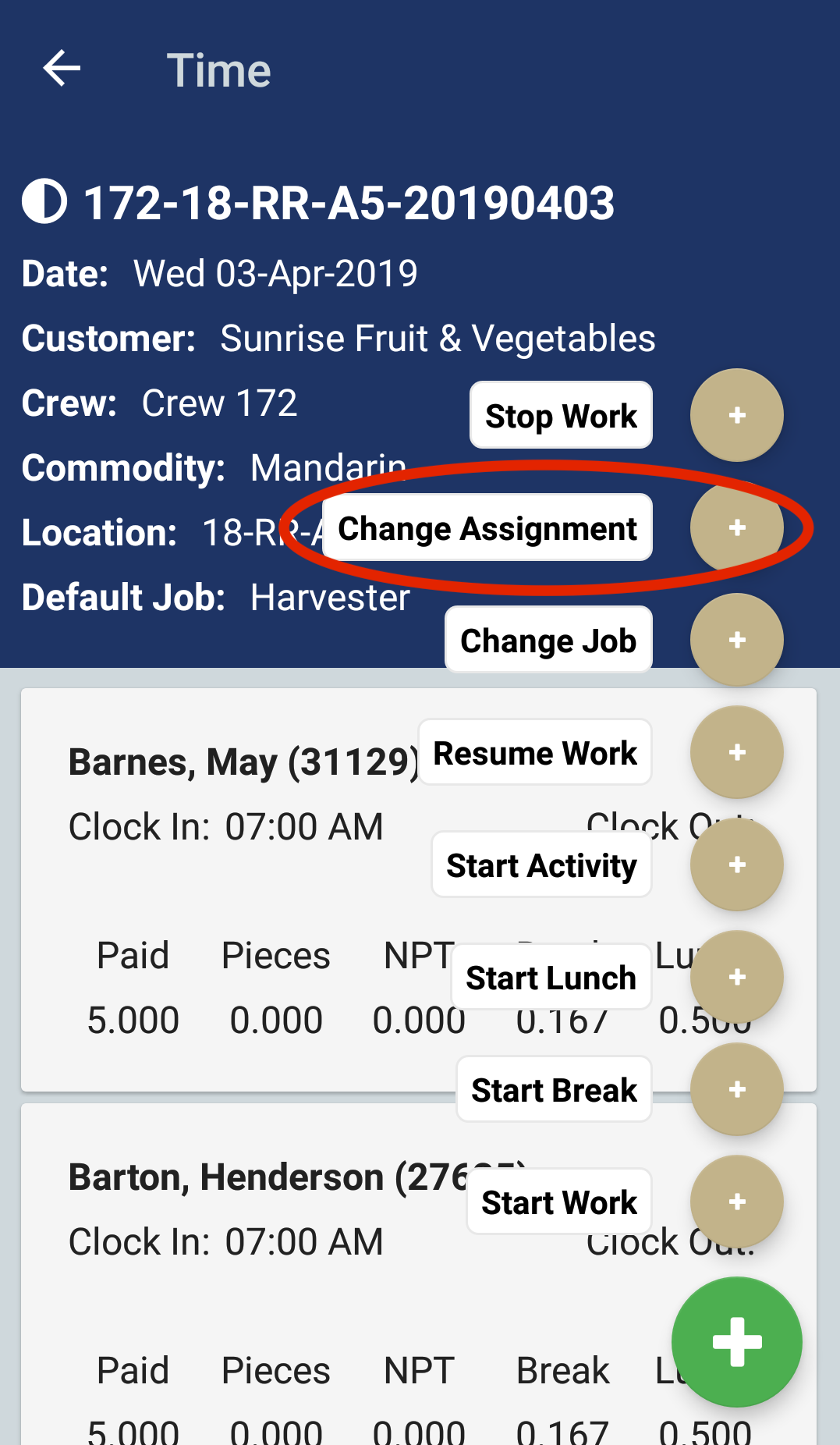Tap the half-circle icon before the crew ID
This screenshot has width=840, height=1445.
(x=45, y=202)
